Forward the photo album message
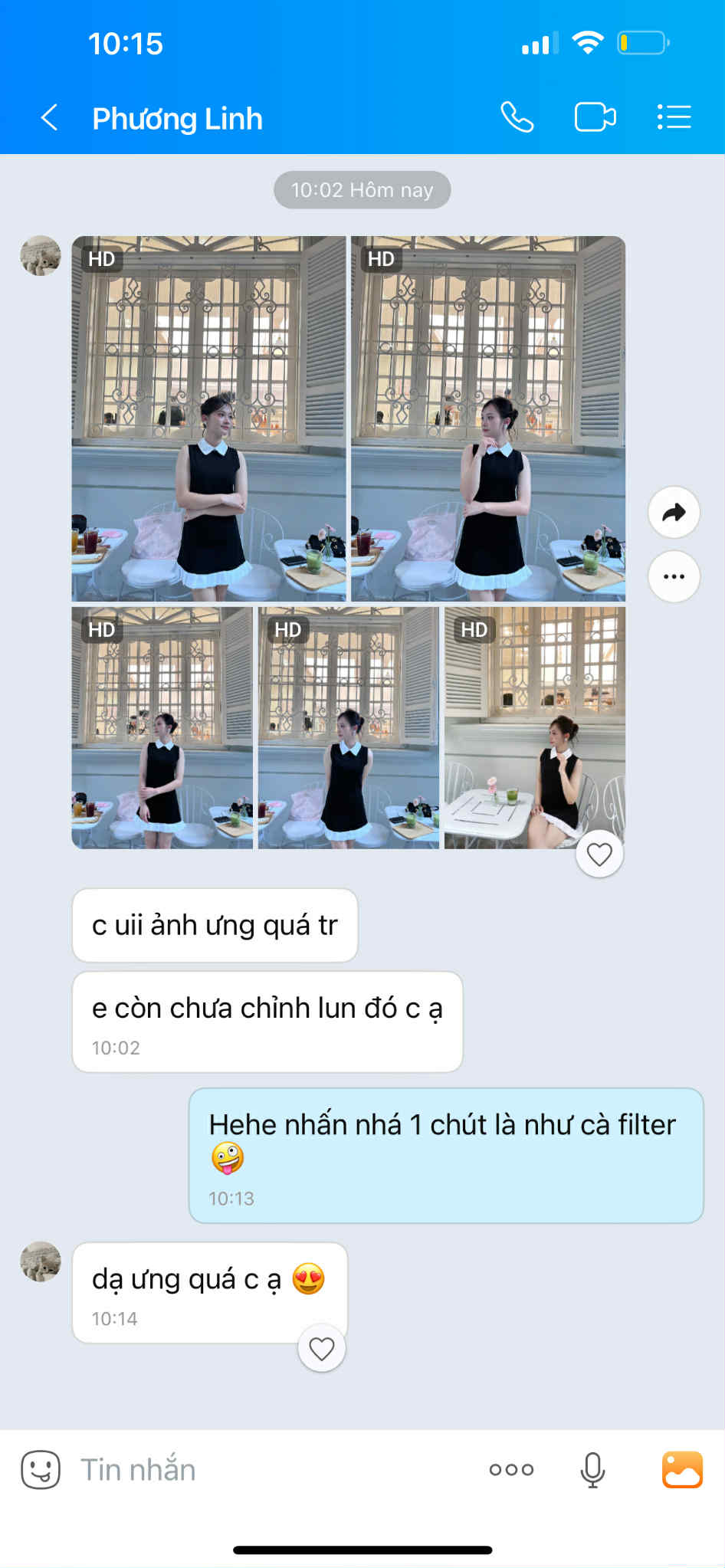 (x=674, y=512)
